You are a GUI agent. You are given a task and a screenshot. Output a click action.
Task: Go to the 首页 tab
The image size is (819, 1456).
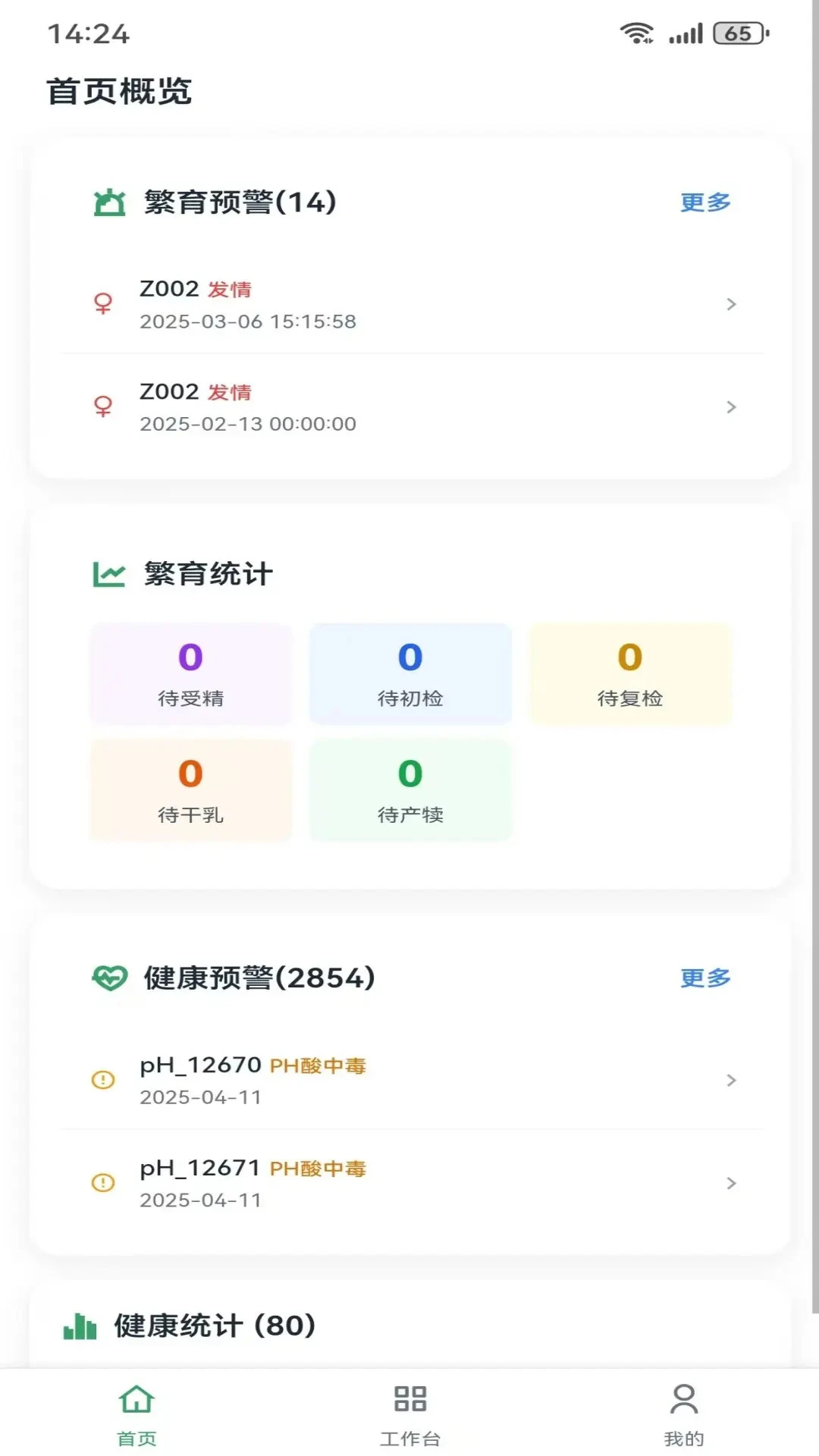[136, 1414]
